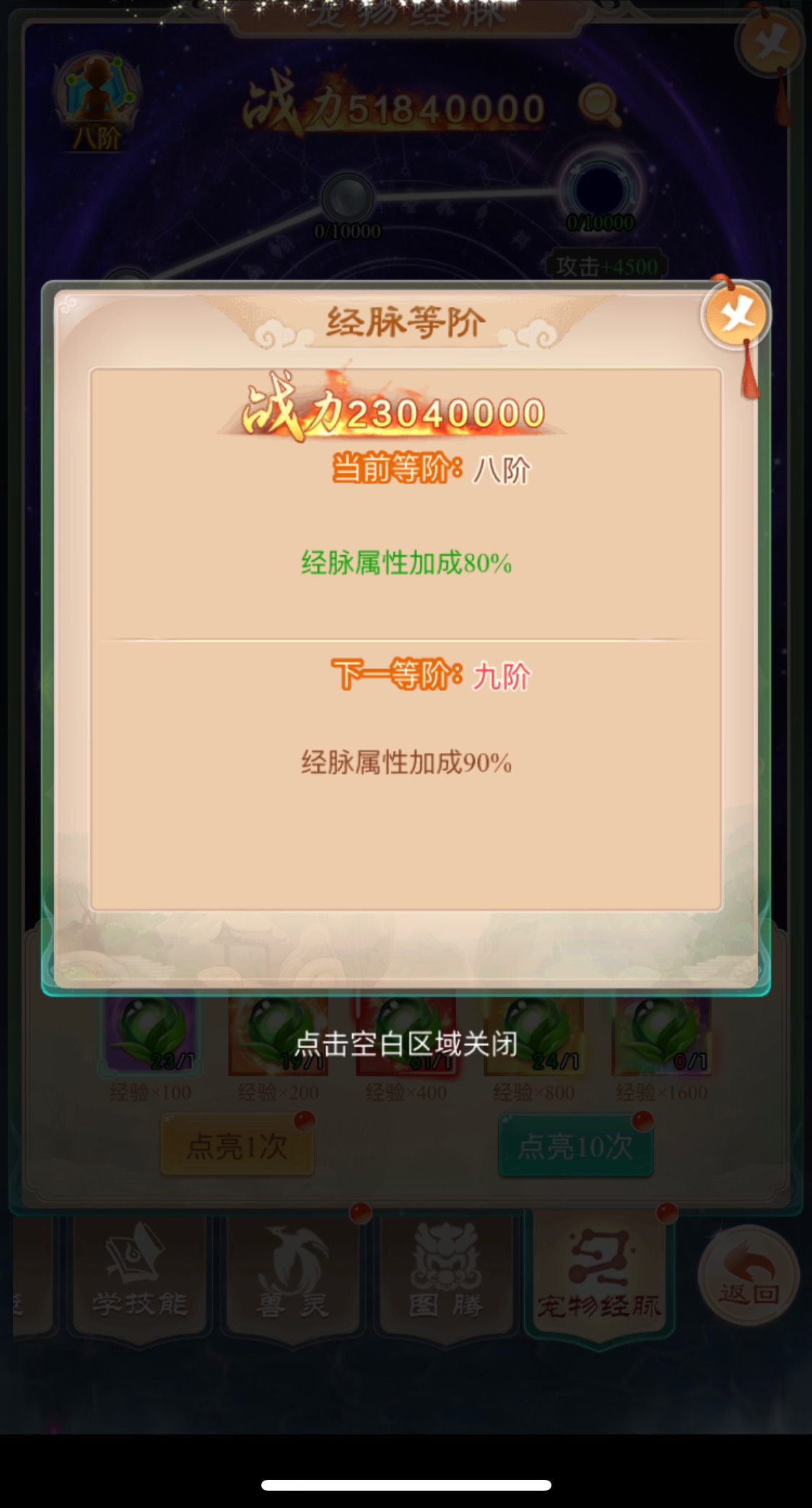
Task: Tap 点亮1次 button
Action: point(237,1146)
